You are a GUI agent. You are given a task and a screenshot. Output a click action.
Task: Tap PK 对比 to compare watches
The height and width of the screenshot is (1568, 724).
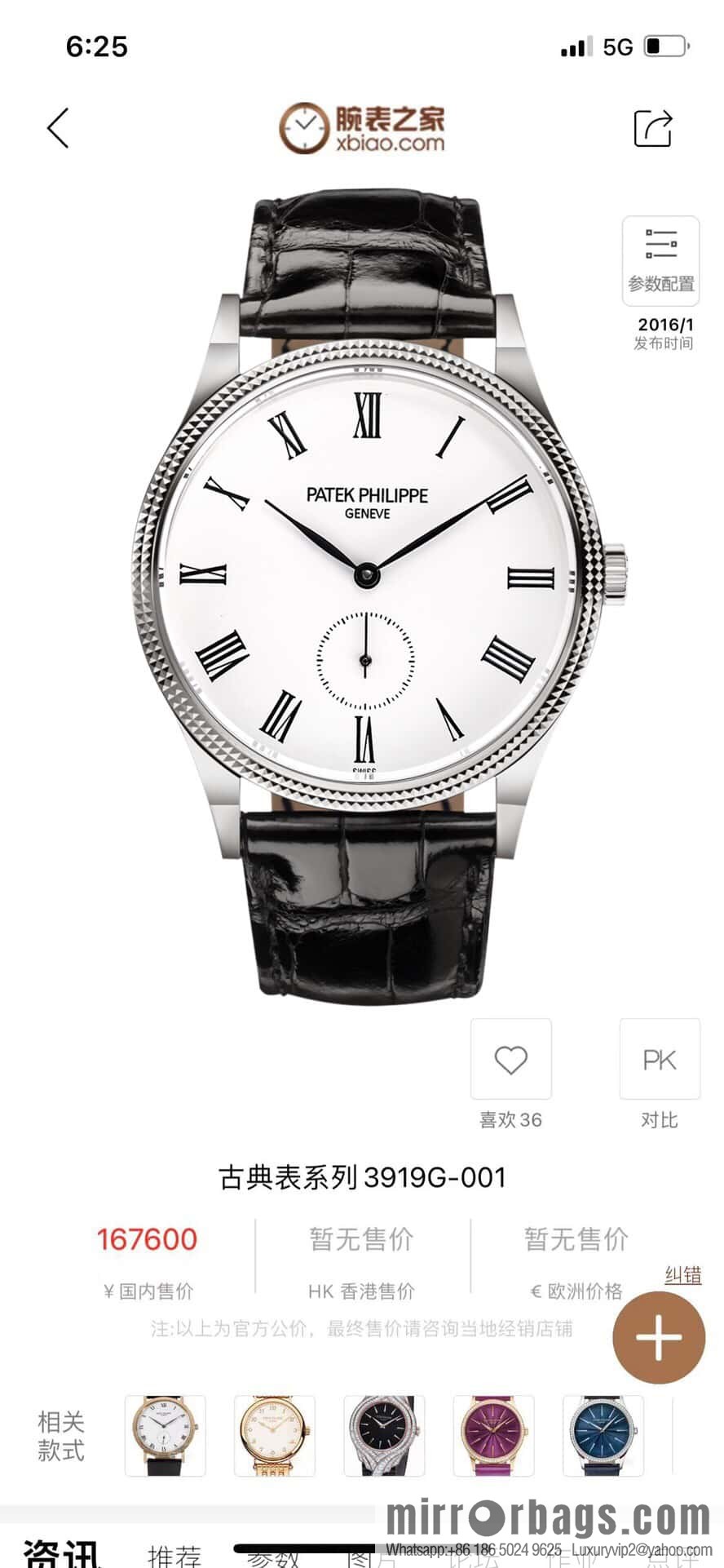pyautogui.click(x=659, y=1060)
